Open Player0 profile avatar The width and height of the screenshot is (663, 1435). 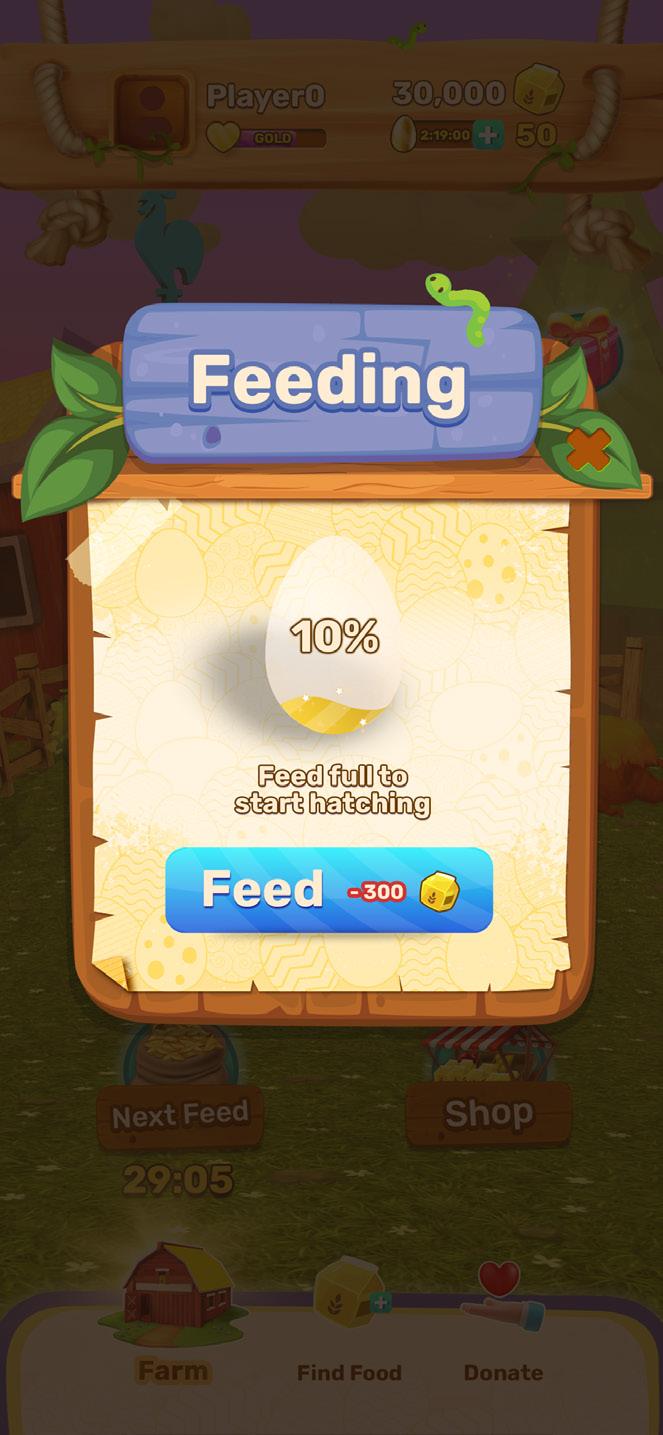pyautogui.click(x=152, y=111)
